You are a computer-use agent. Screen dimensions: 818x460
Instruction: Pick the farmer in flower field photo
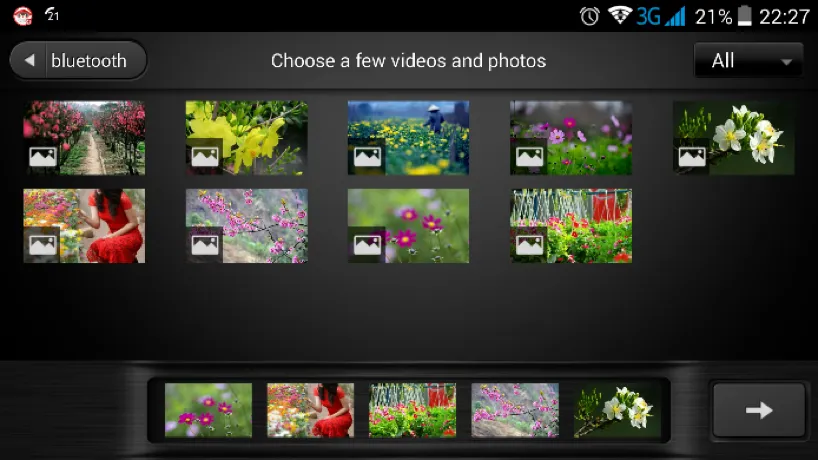408,138
